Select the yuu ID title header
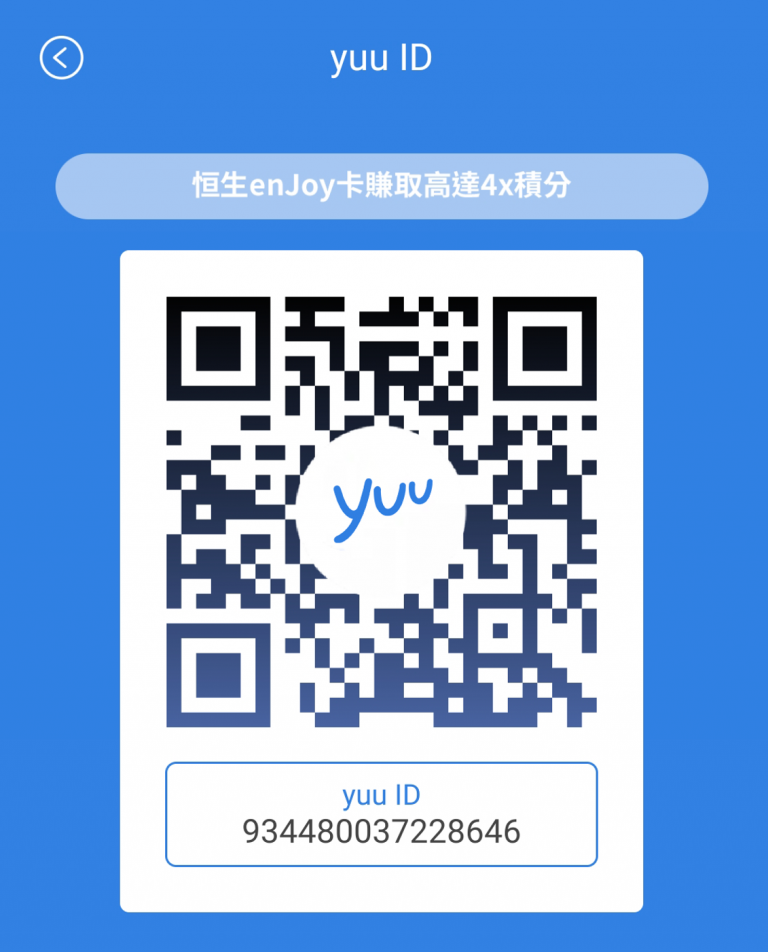The height and width of the screenshot is (952, 768). (383, 57)
